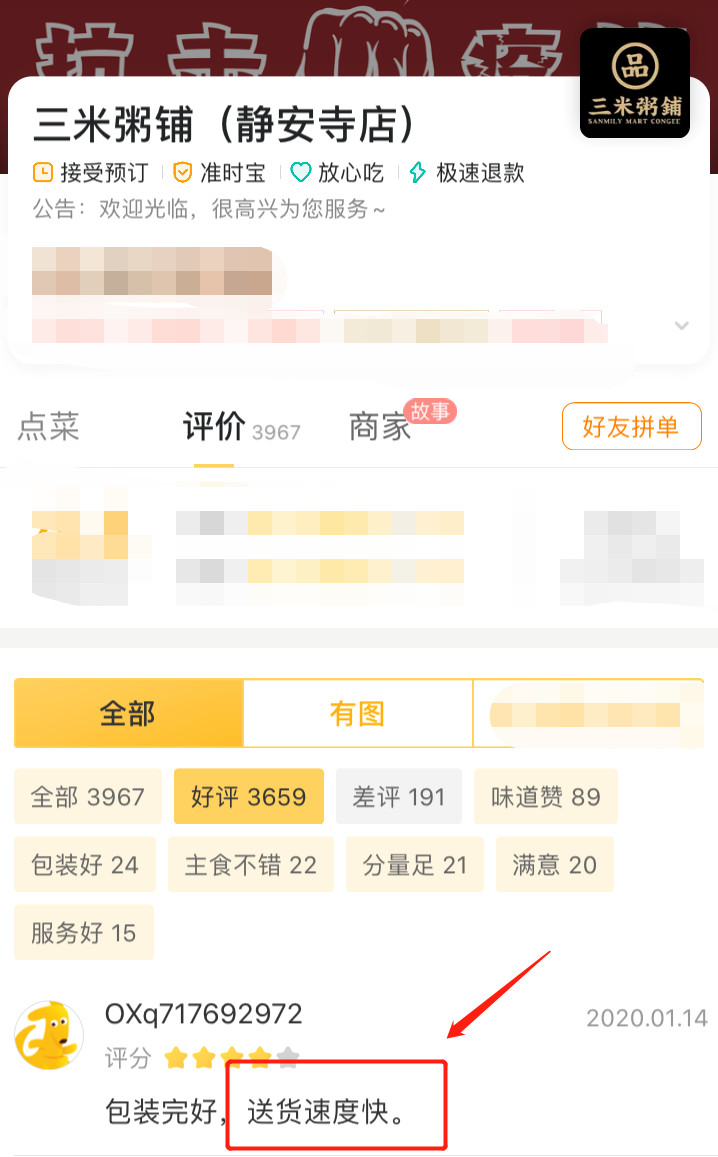Choose the 主食不错 22 tag
Screen dimensions: 718x1157
(x=250, y=865)
